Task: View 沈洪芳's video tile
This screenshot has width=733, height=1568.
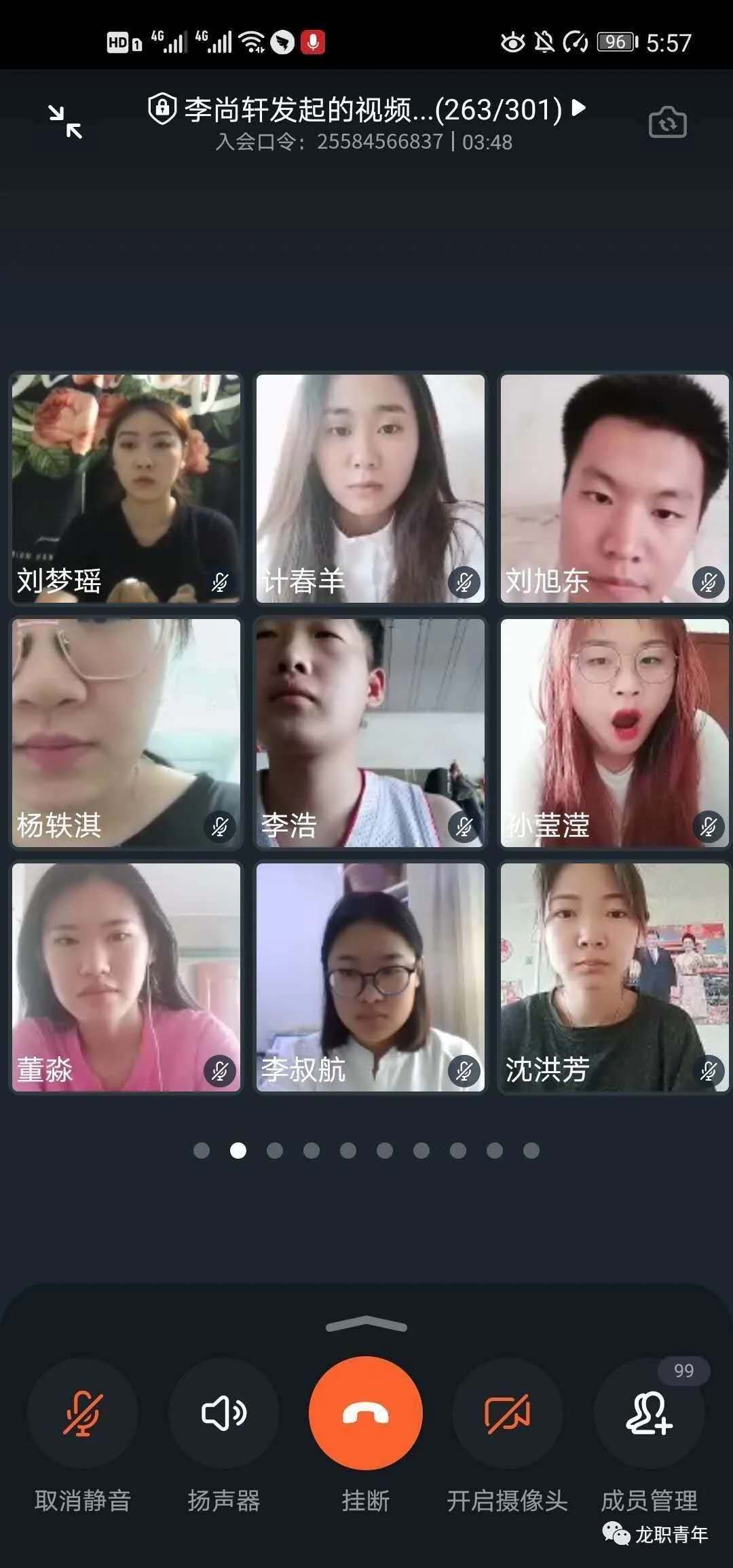Action: coord(614,977)
